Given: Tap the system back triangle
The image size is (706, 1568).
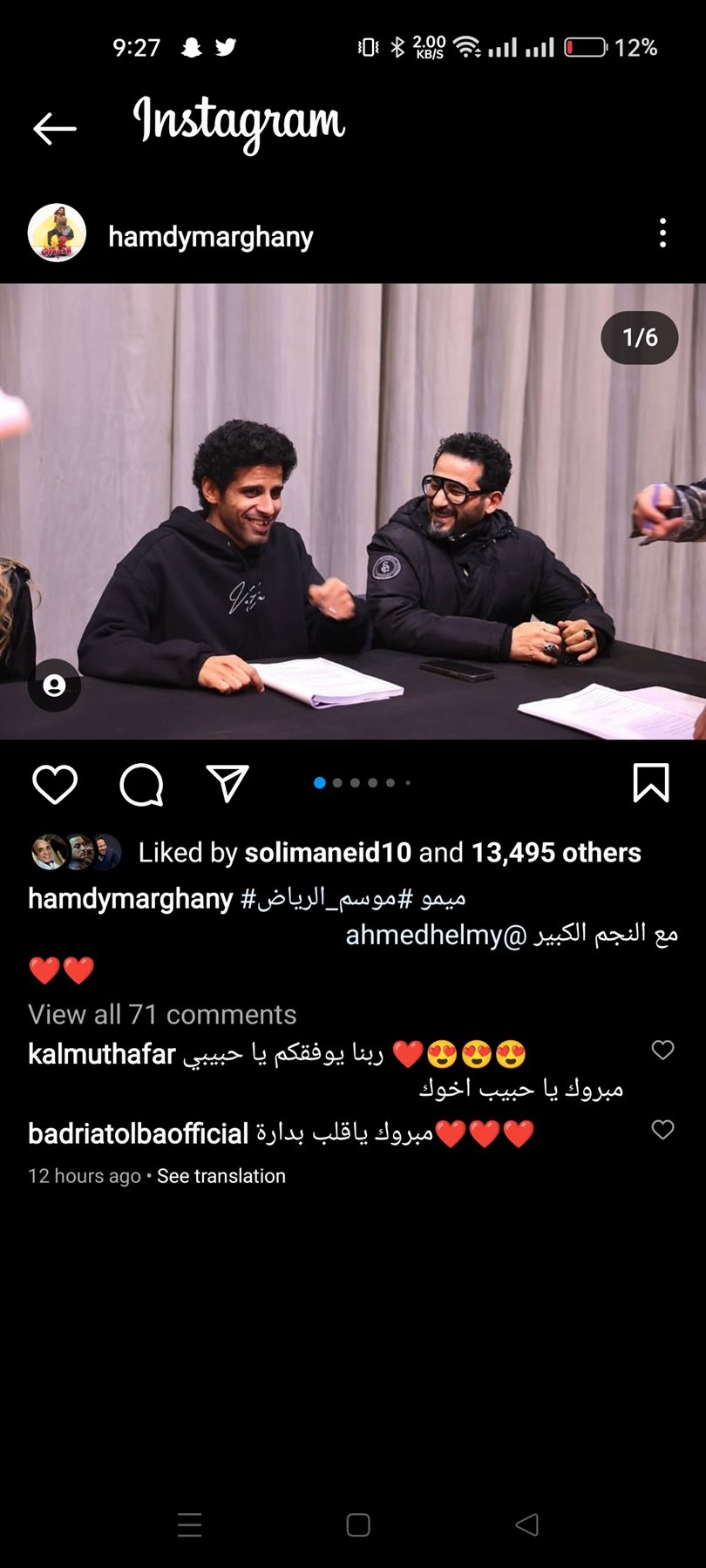Looking at the screenshot, I should pyautogui.click(x=526, y=1524).
